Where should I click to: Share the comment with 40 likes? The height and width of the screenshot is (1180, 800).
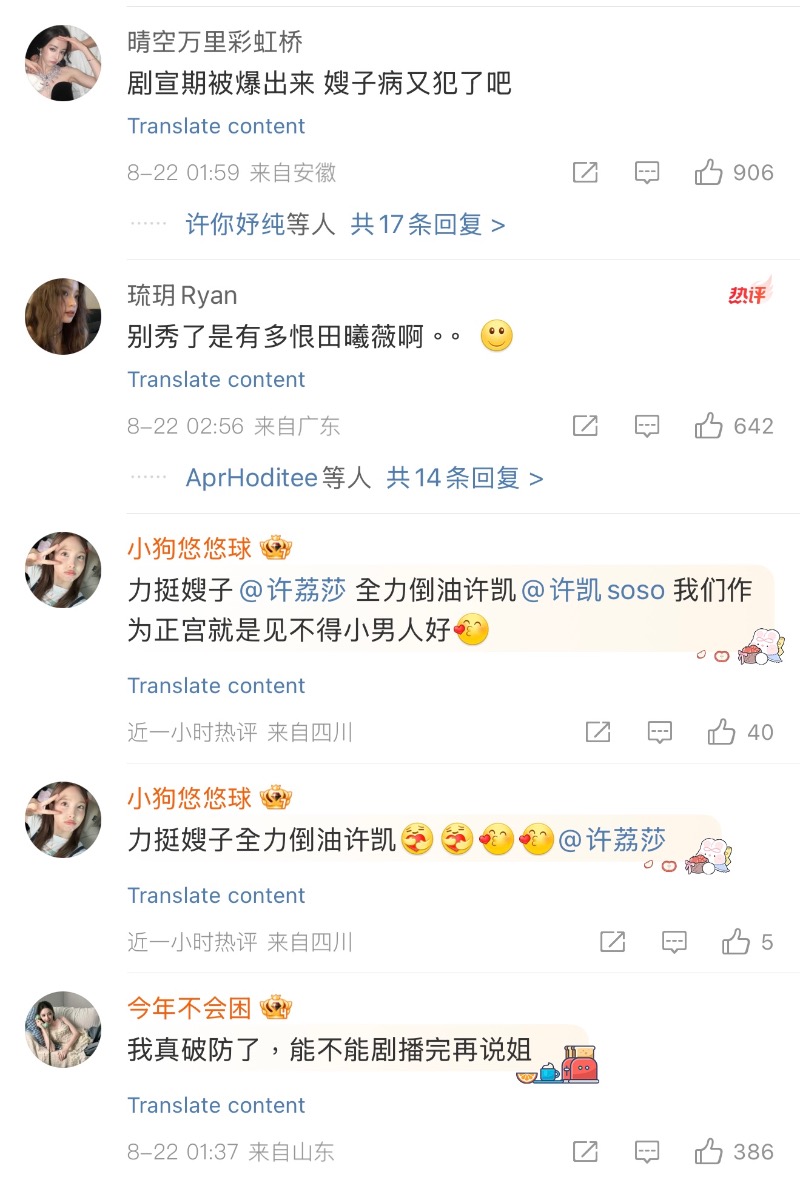(x=598, y=732)
